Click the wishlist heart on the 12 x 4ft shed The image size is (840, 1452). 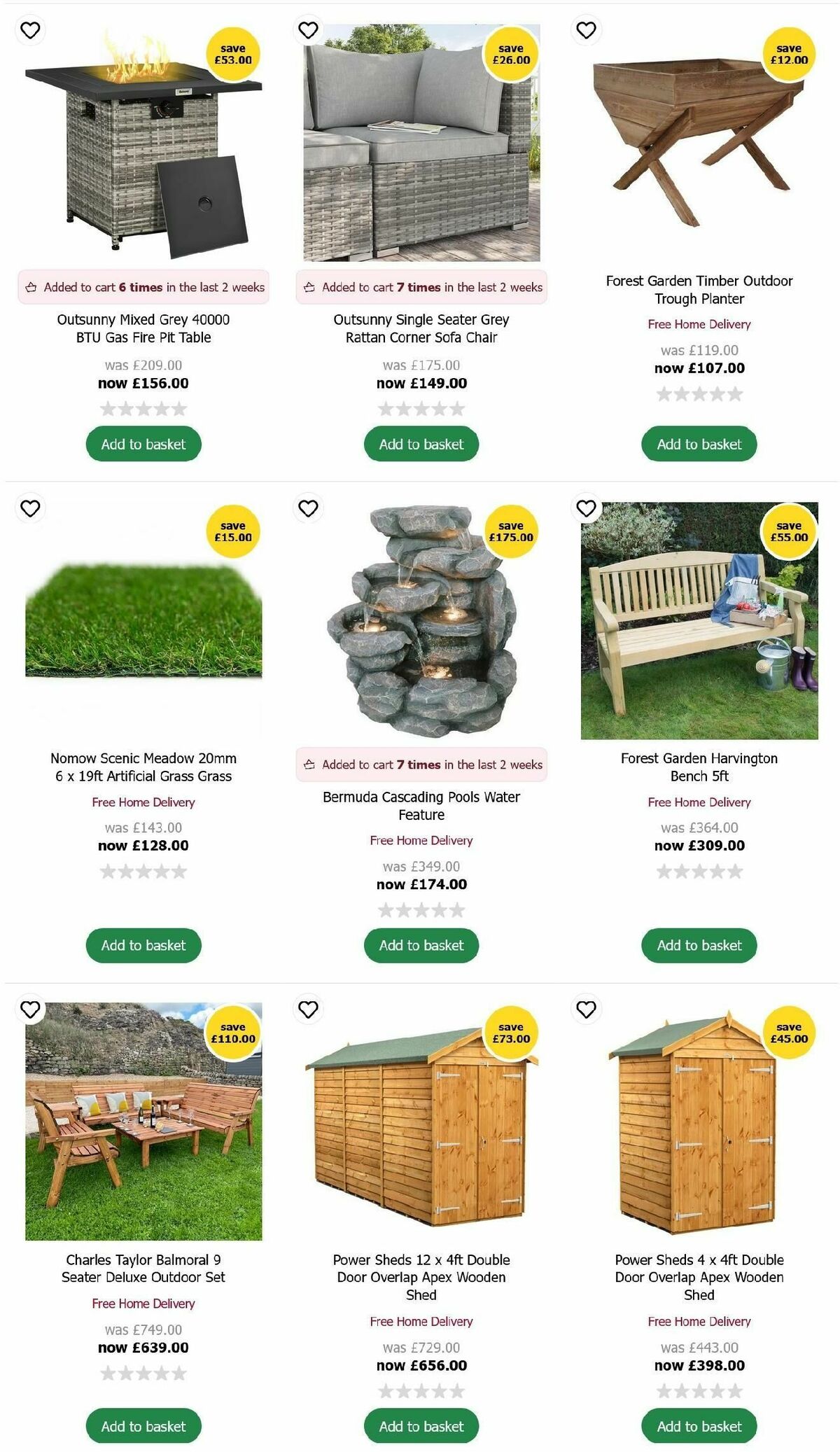point(307,1010)
